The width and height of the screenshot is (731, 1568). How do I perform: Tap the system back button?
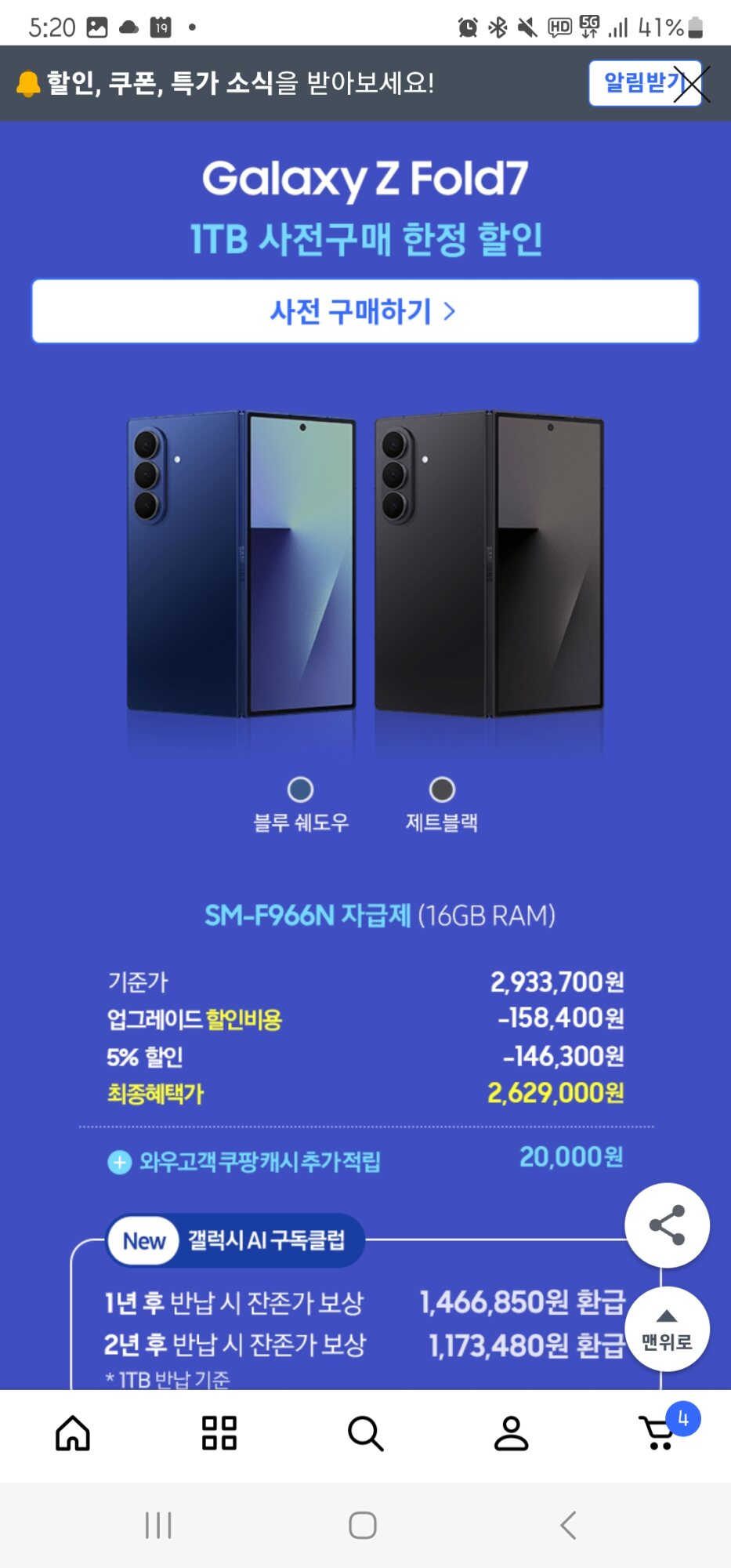pyautogui.click(x=569, y=1525)
